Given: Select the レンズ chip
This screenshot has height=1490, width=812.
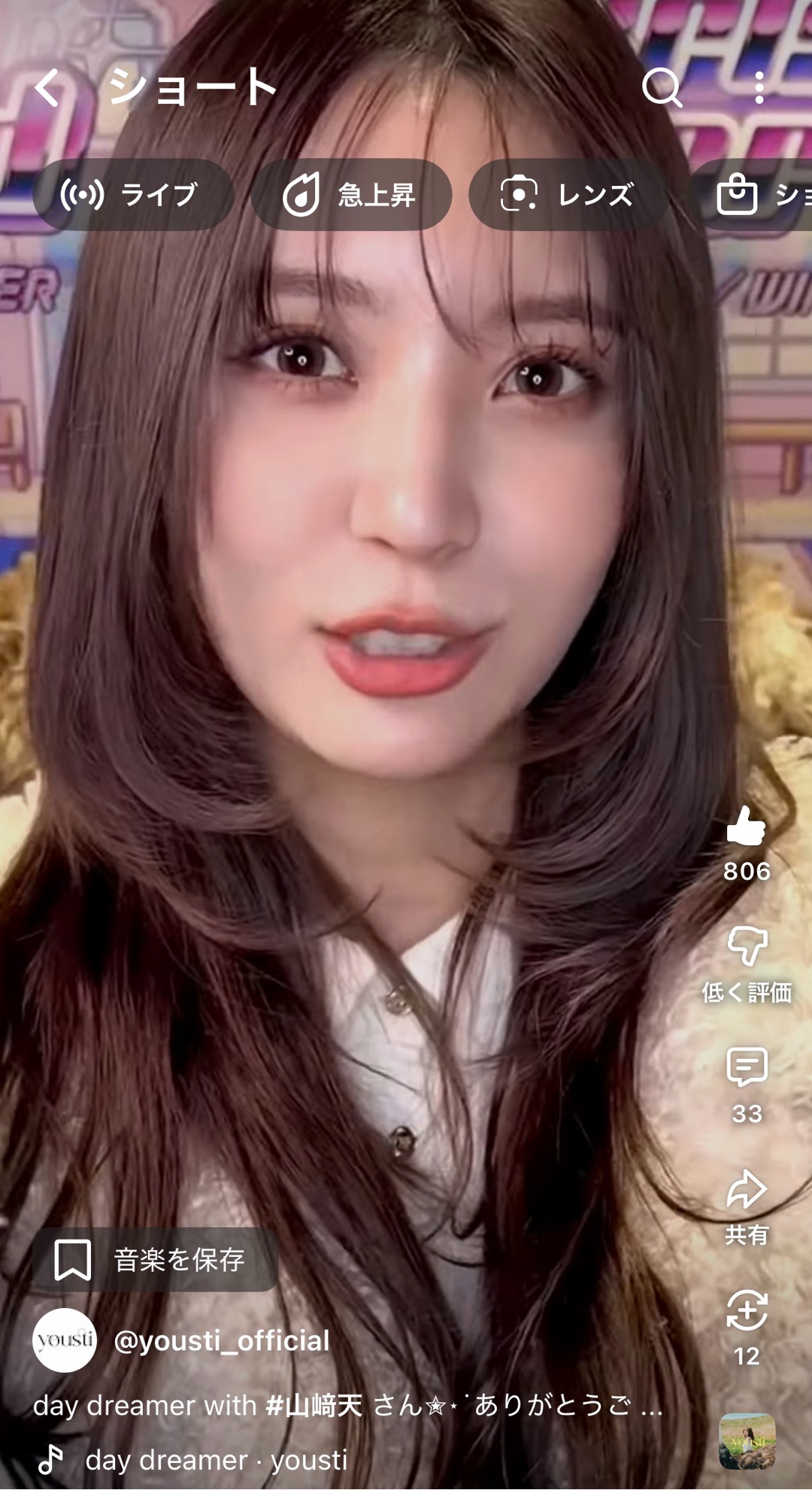Looking at the screenshot, I should (x=569, y=195).
